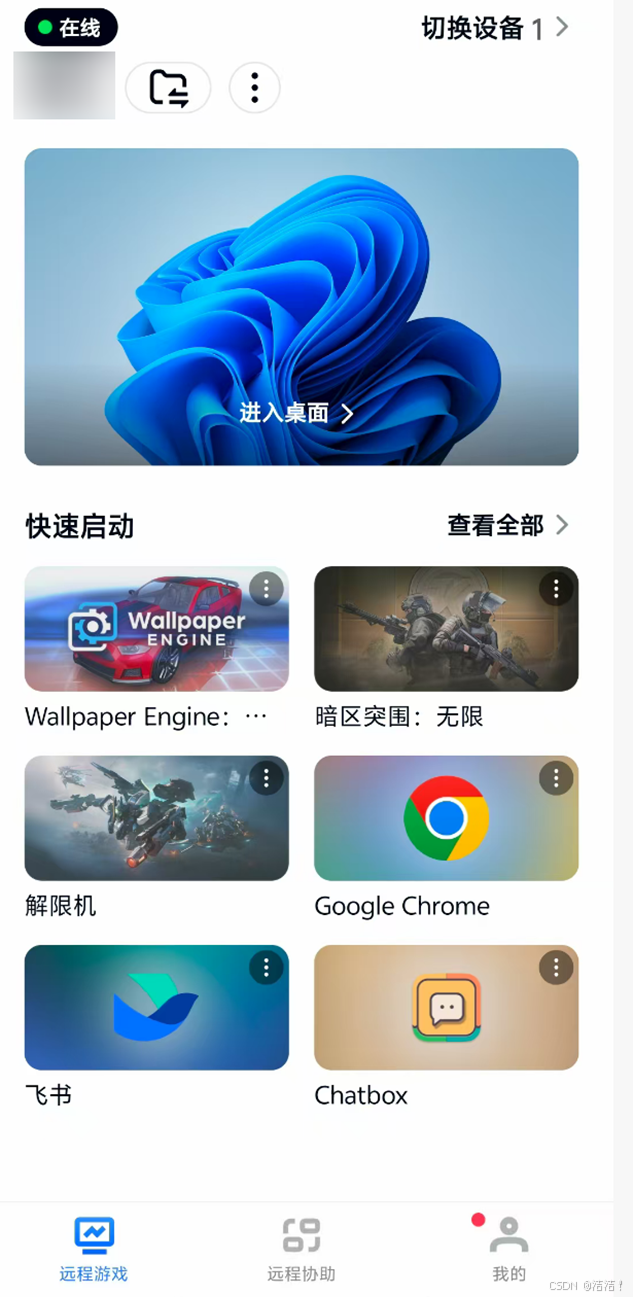Image resolution: width=633 pixels, height=1297 pixels.
Task: Switch to the 我的 tab
Action: [x=508, y=1250]
